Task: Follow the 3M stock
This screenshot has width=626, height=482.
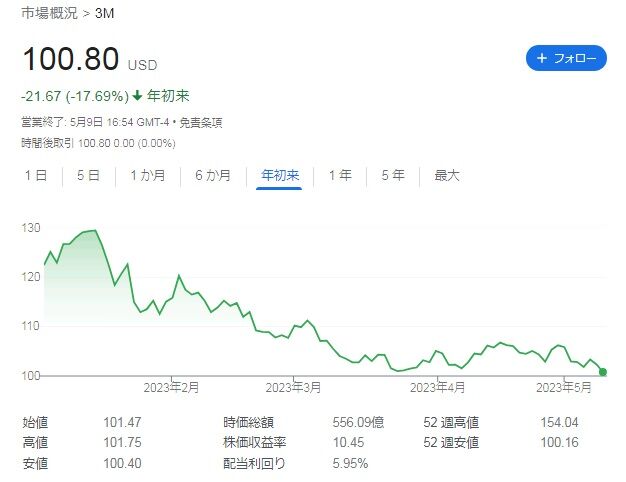Action: (566, 58)
